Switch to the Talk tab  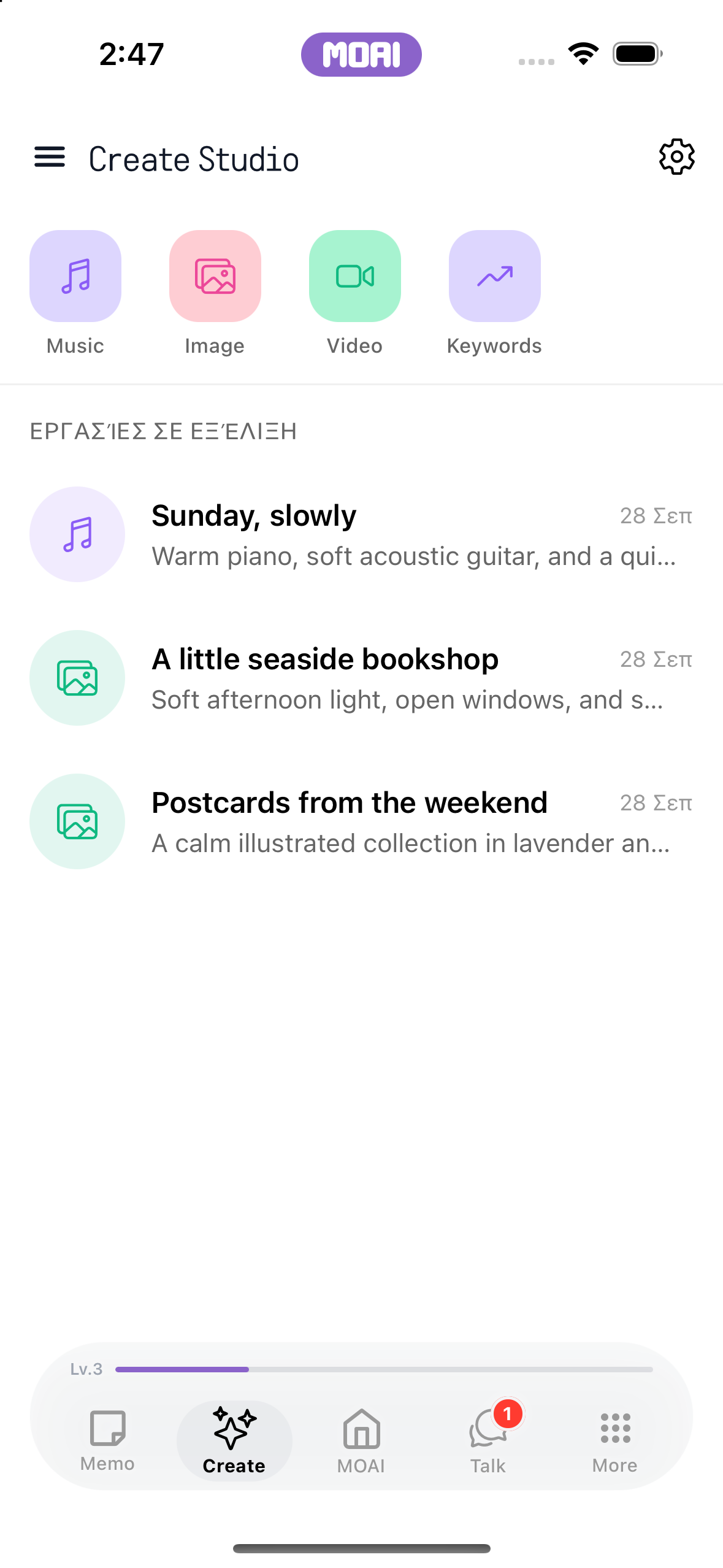(489, 1440)
